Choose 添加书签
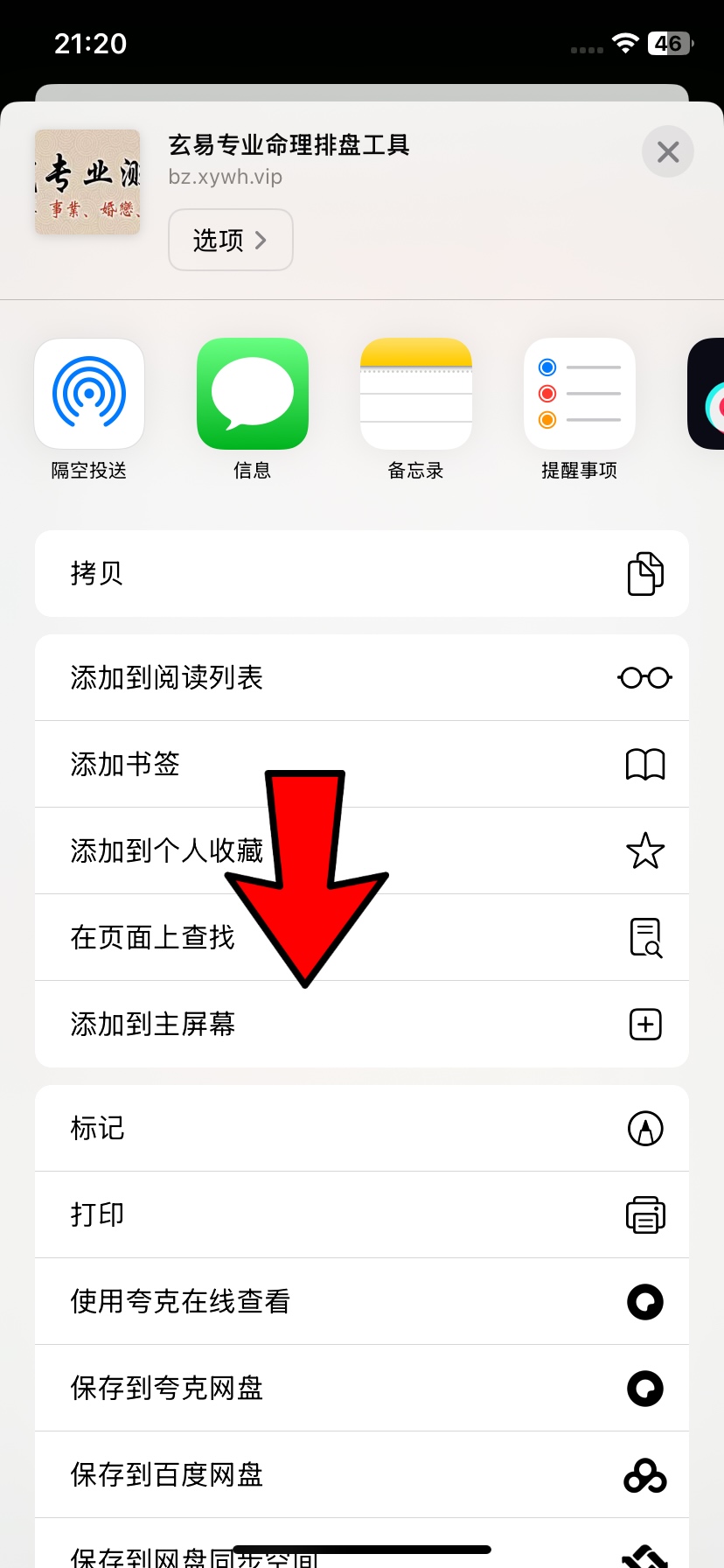Screen dimensions: 724x1568 click(362, 765)
